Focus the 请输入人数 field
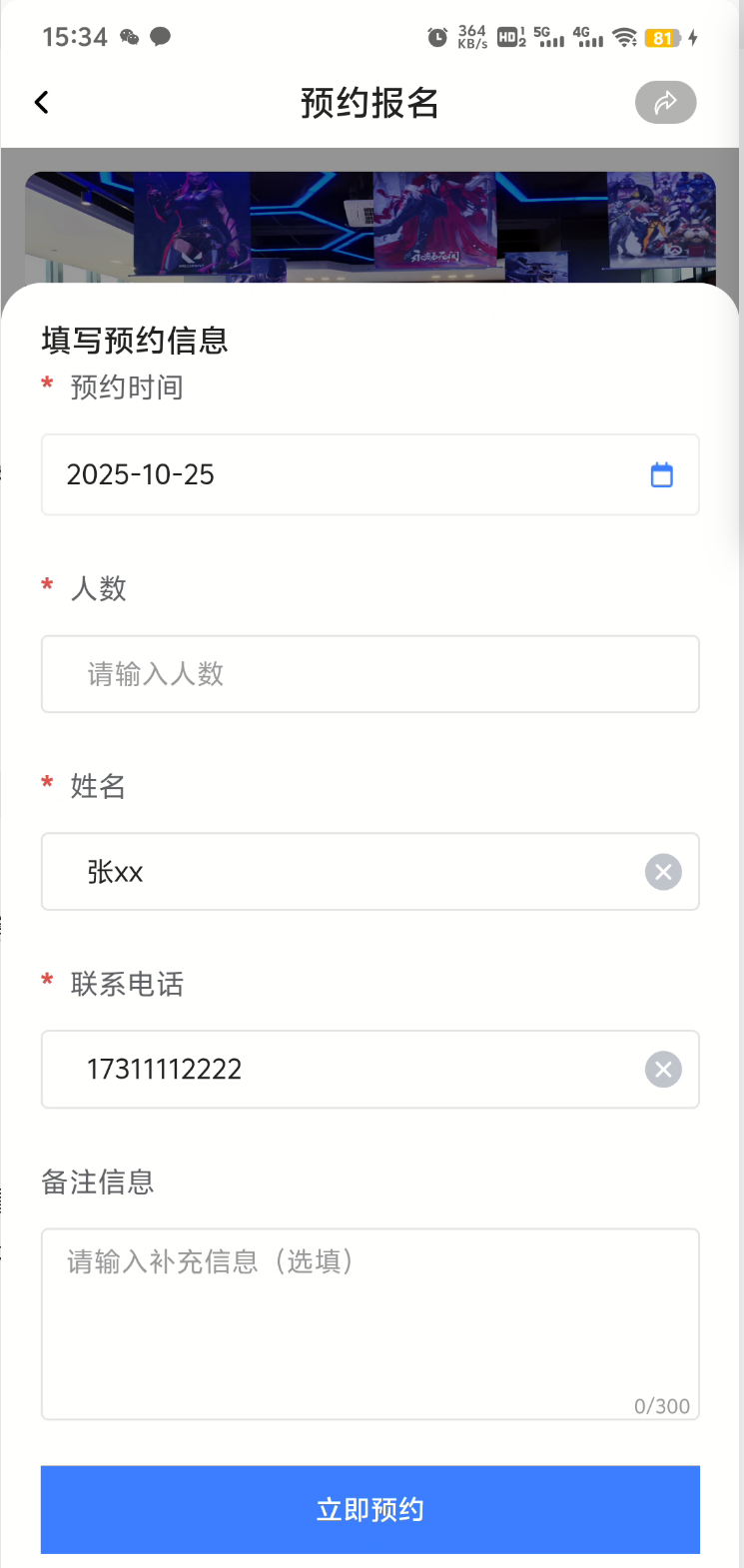Image resolution: width=744 pixels, height=1568 pixels. coord(370,674)
